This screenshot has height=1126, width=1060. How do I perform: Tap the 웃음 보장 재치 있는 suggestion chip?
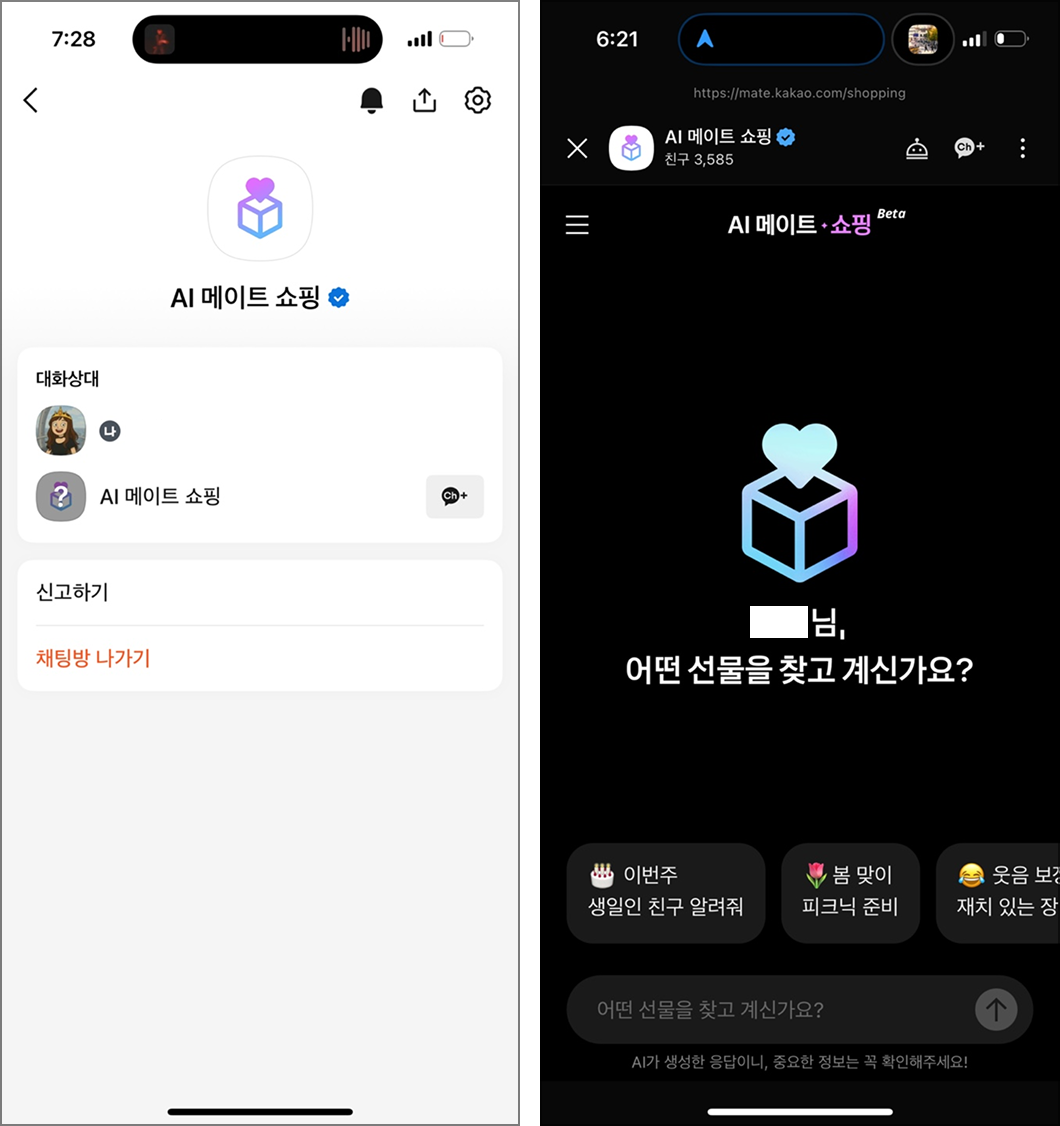(x=1000, y=892)
